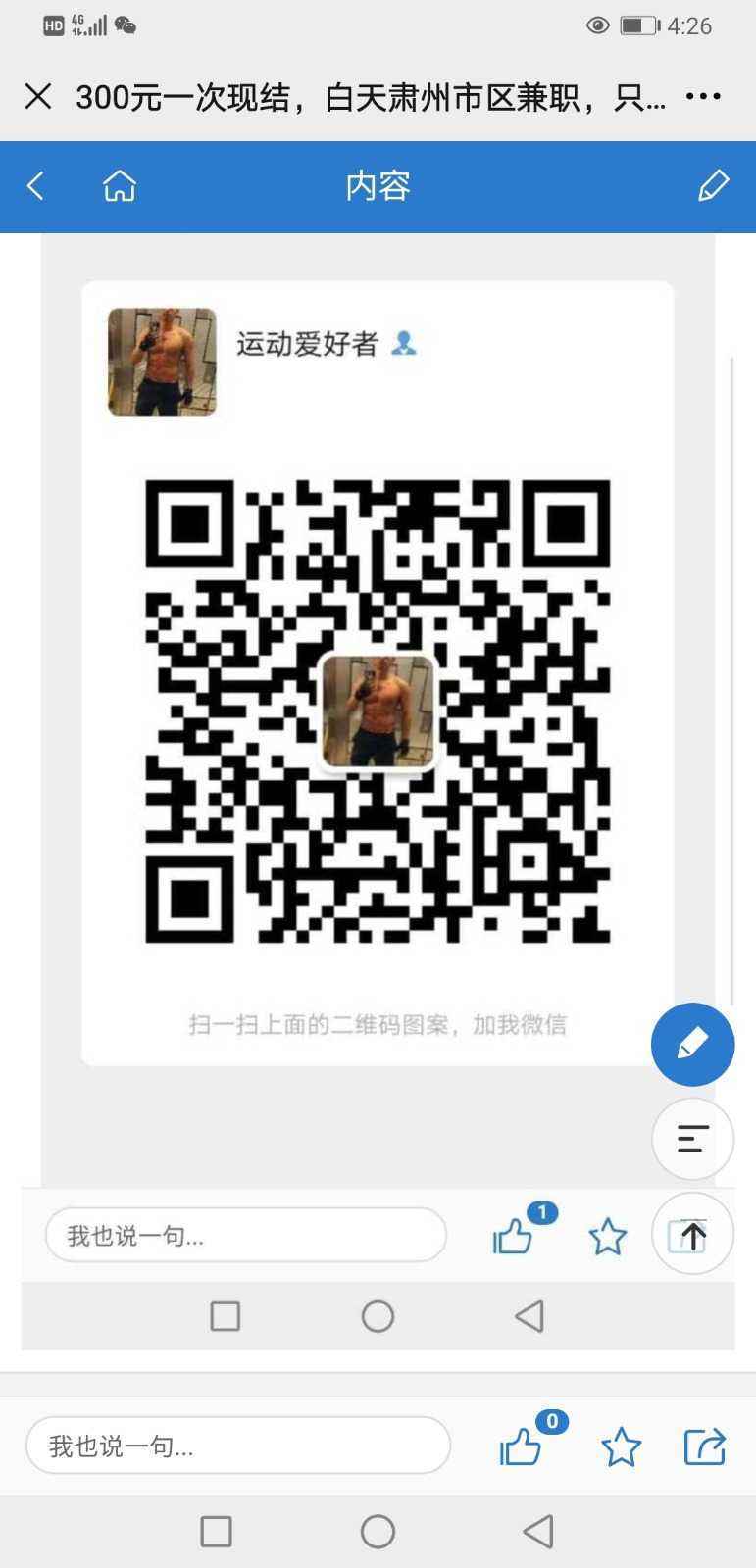Tap the home icon in the blue header

[119, 185]
